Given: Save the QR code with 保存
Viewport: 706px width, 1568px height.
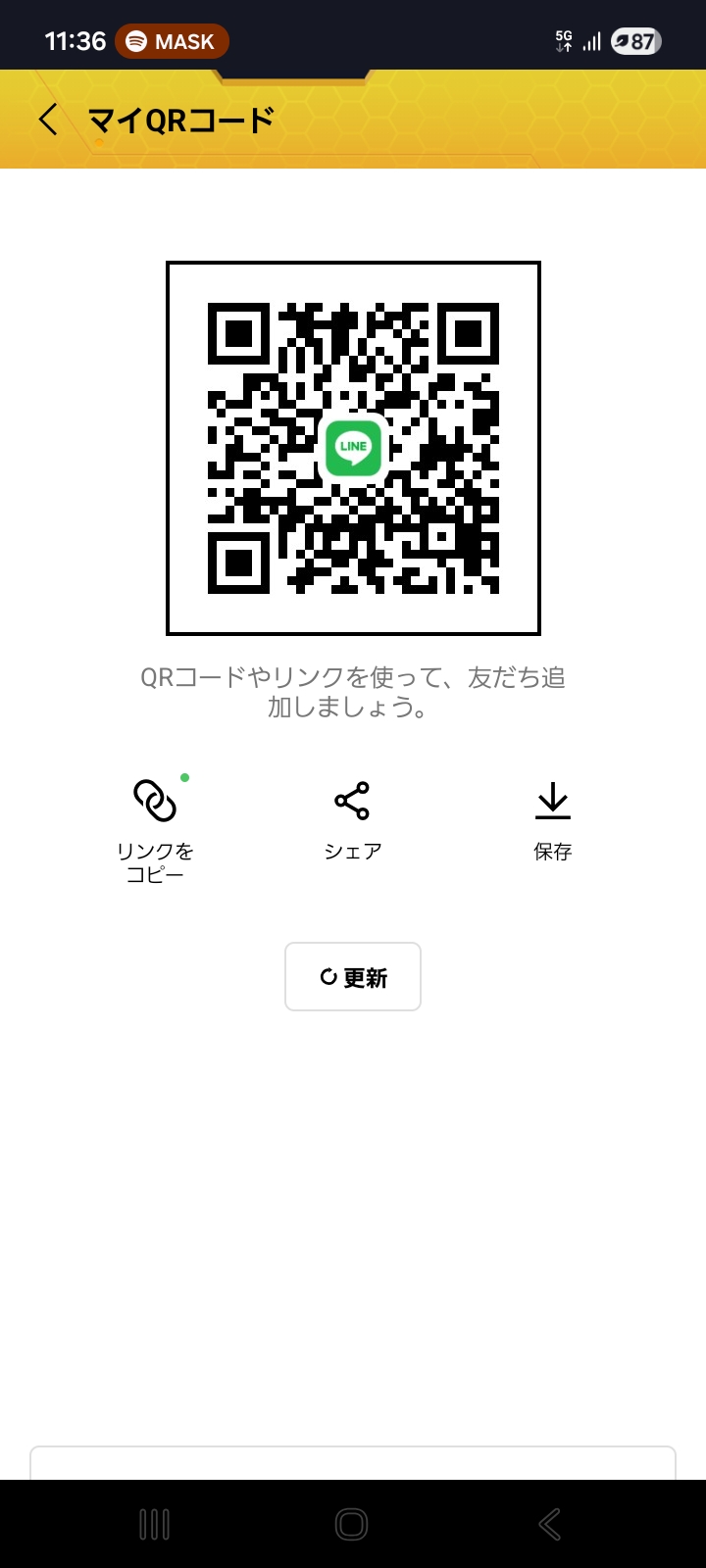Looking at the screenshot, I should (x=553, y=819).
